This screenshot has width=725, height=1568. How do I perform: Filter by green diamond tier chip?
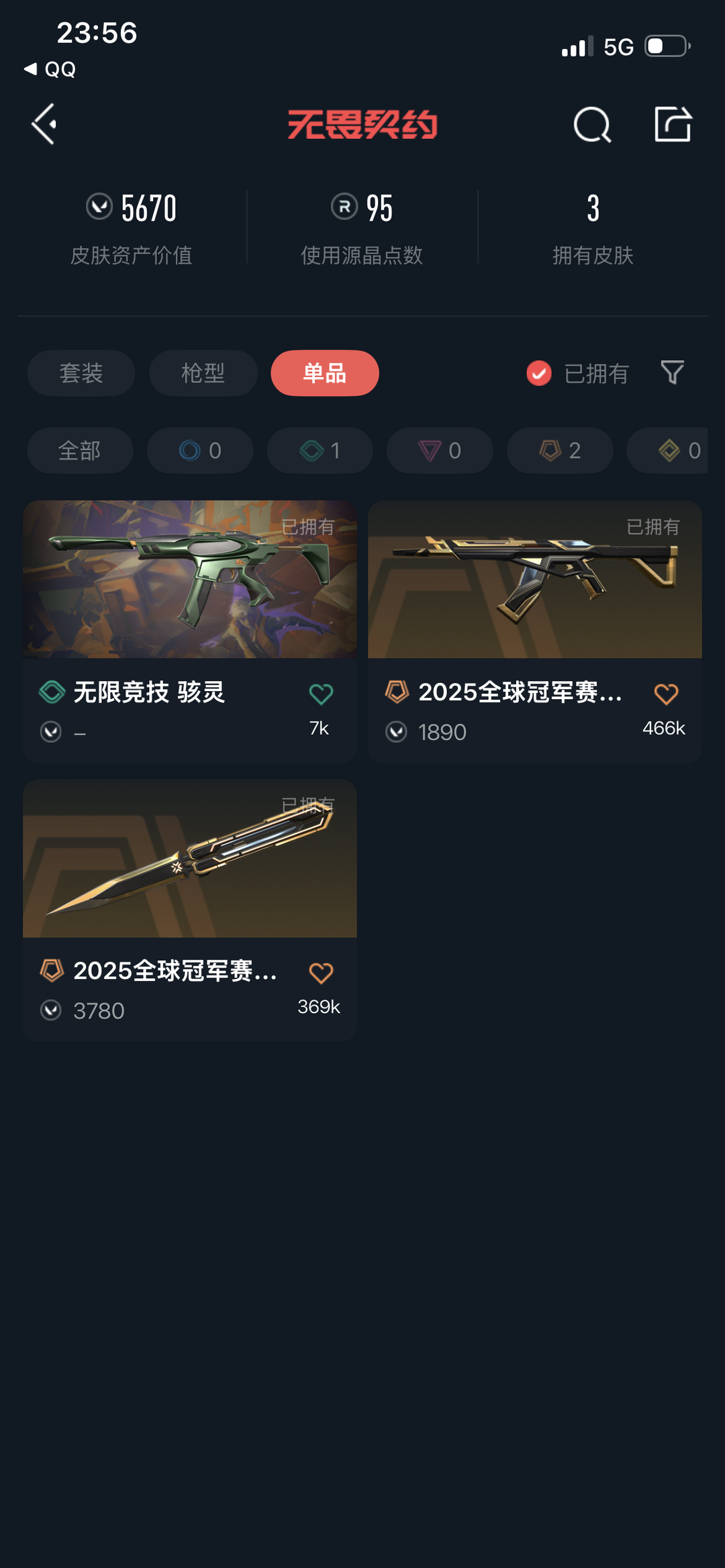click(320, 450)
